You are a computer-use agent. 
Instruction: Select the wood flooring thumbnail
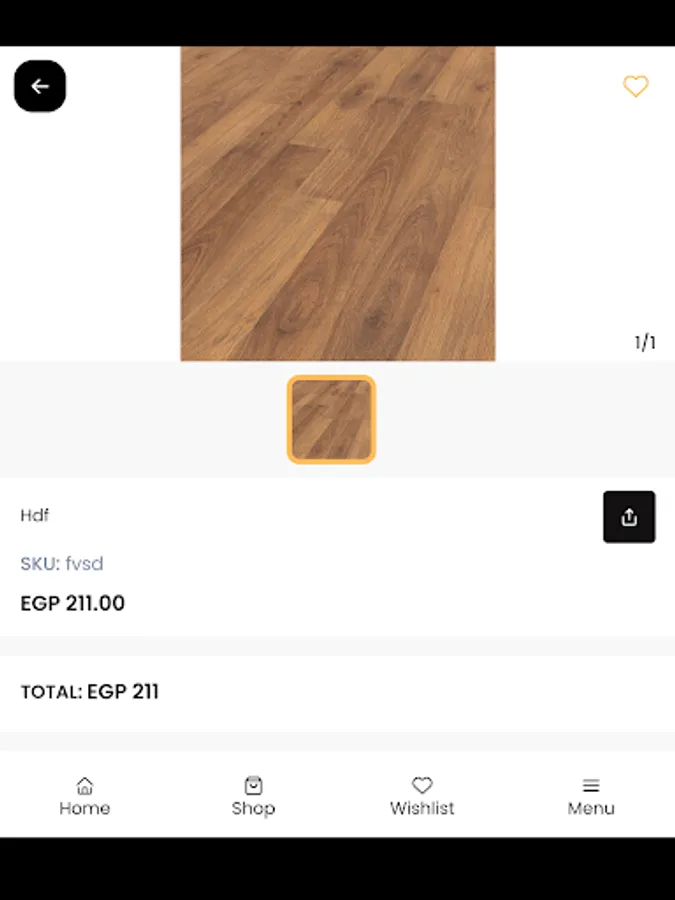point(331,420)
